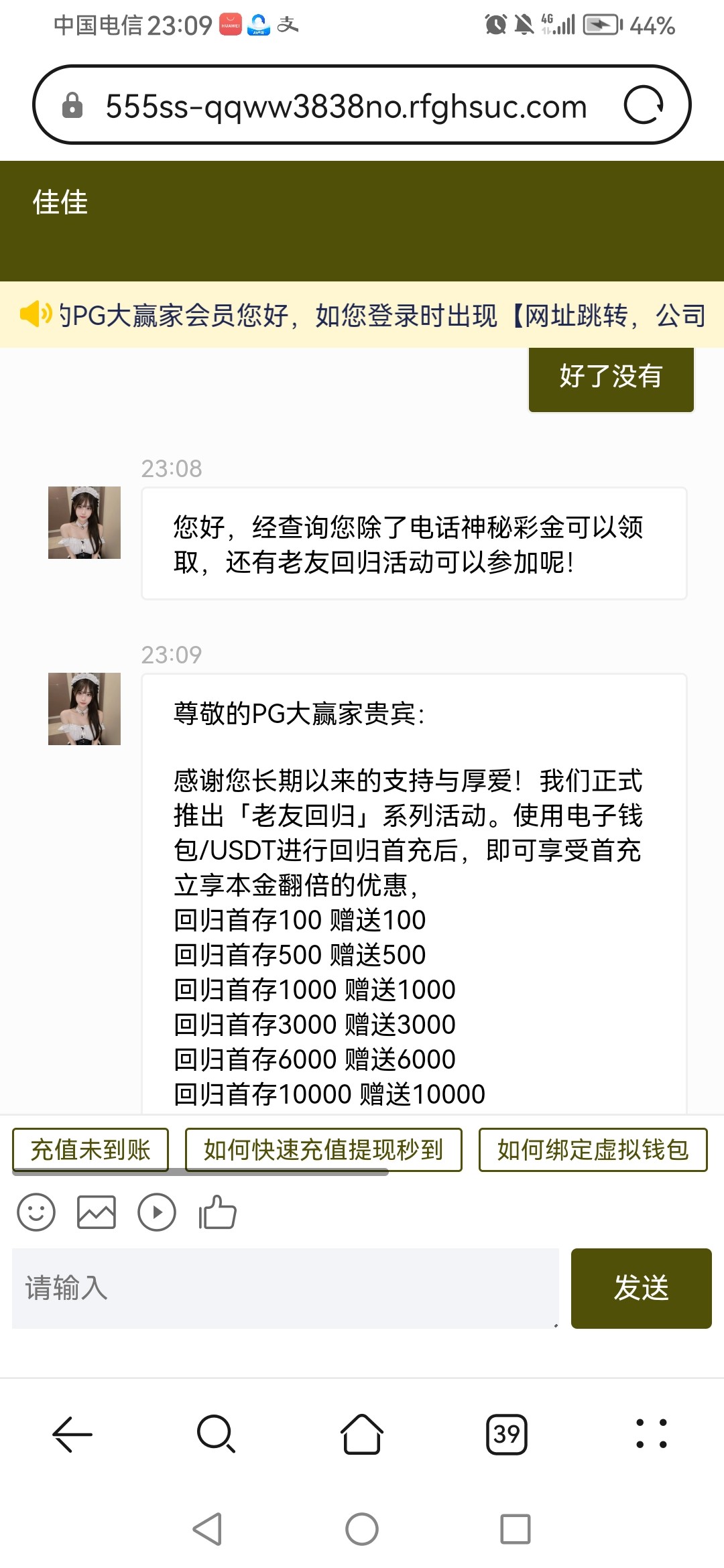
Task: Select the image attachment icon
Action: tap(97, 1212)
